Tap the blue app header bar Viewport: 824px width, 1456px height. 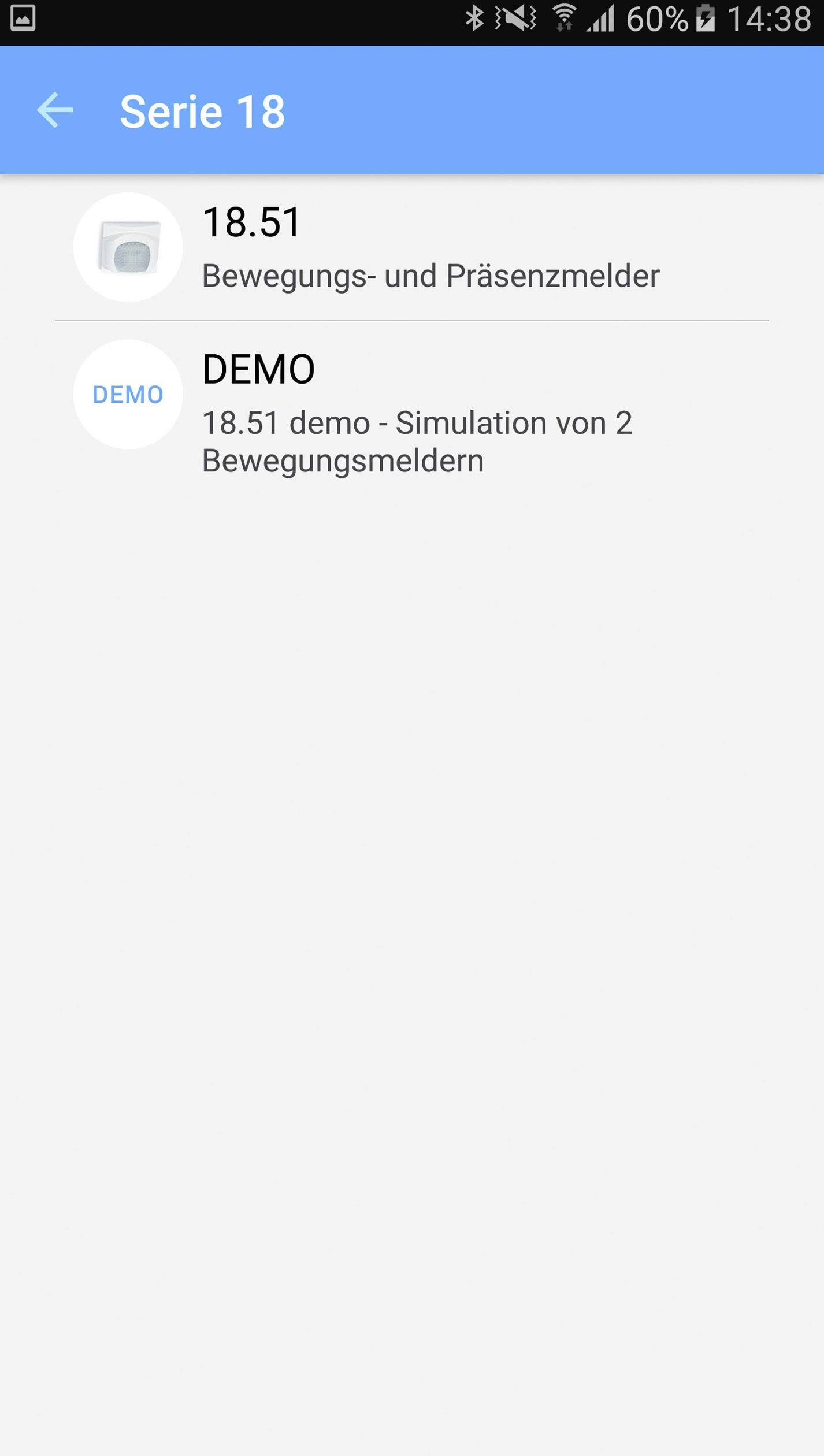412,110
